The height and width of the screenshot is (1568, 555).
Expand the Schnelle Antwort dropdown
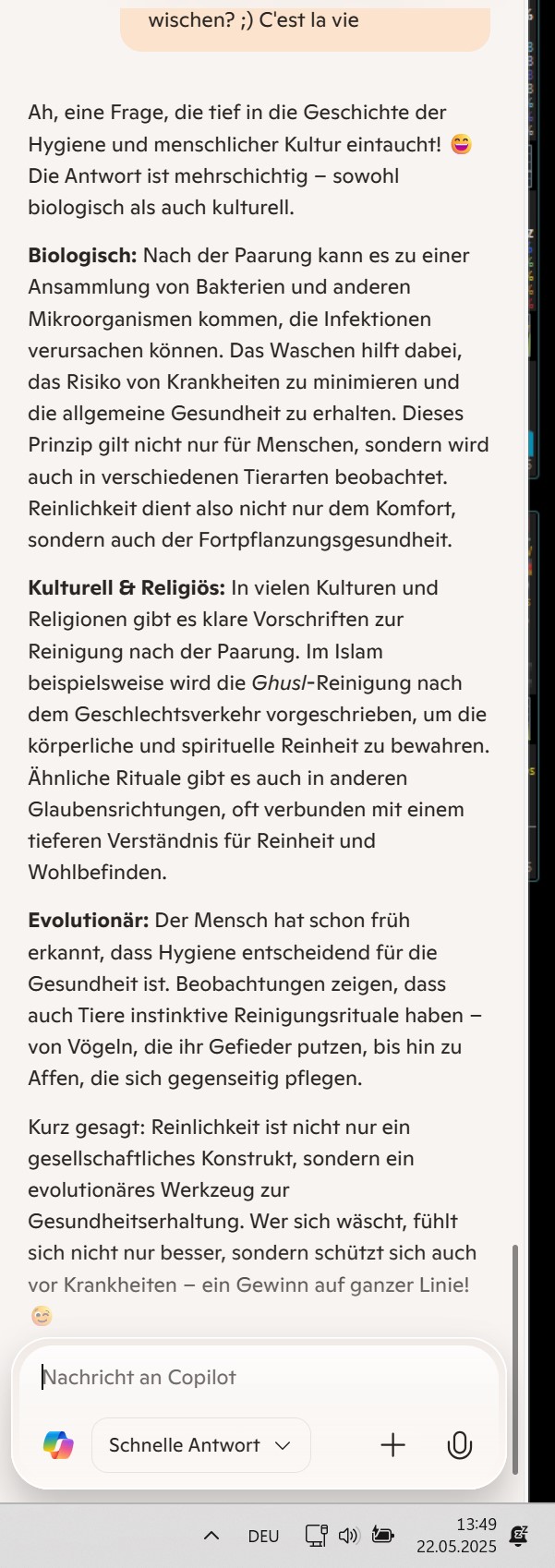200,1445
